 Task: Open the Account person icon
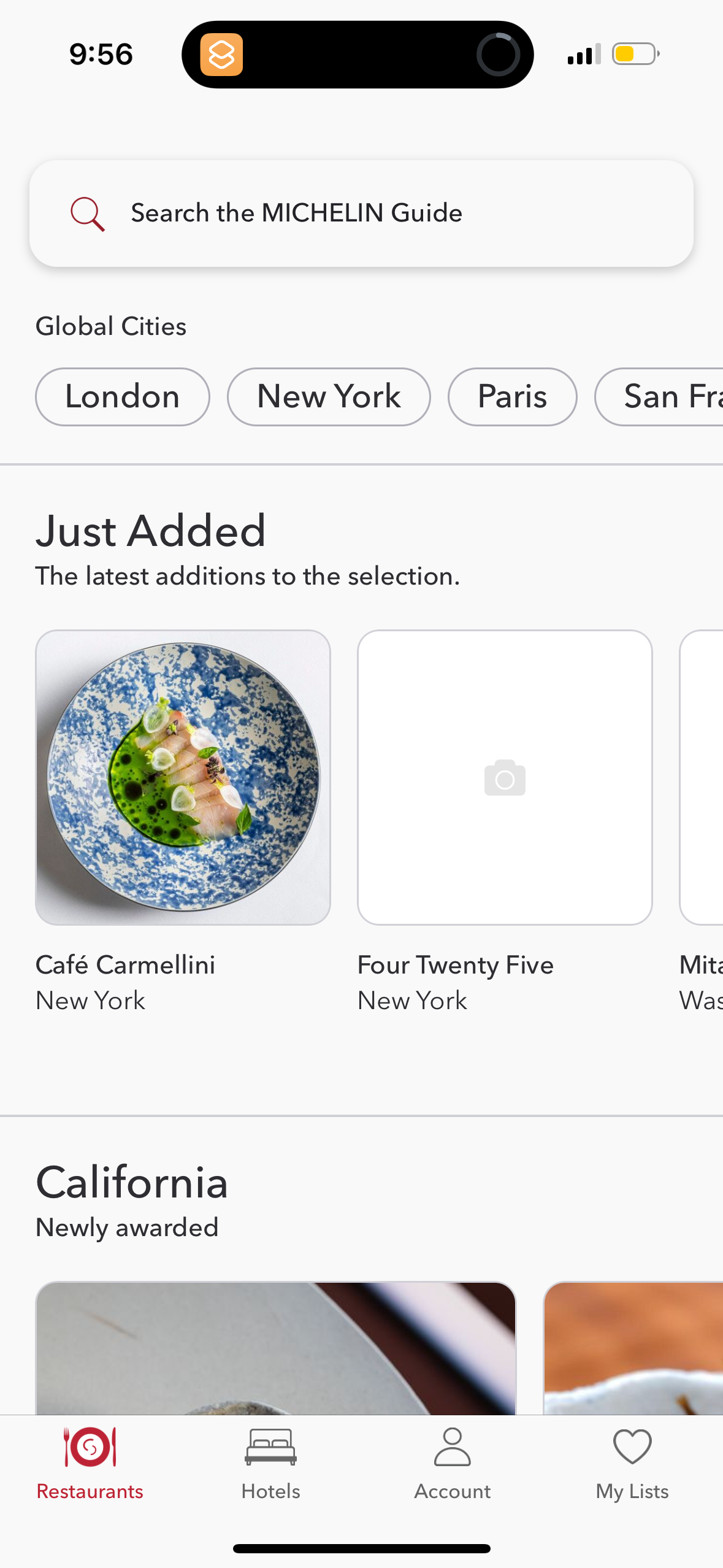point(451,1447)
